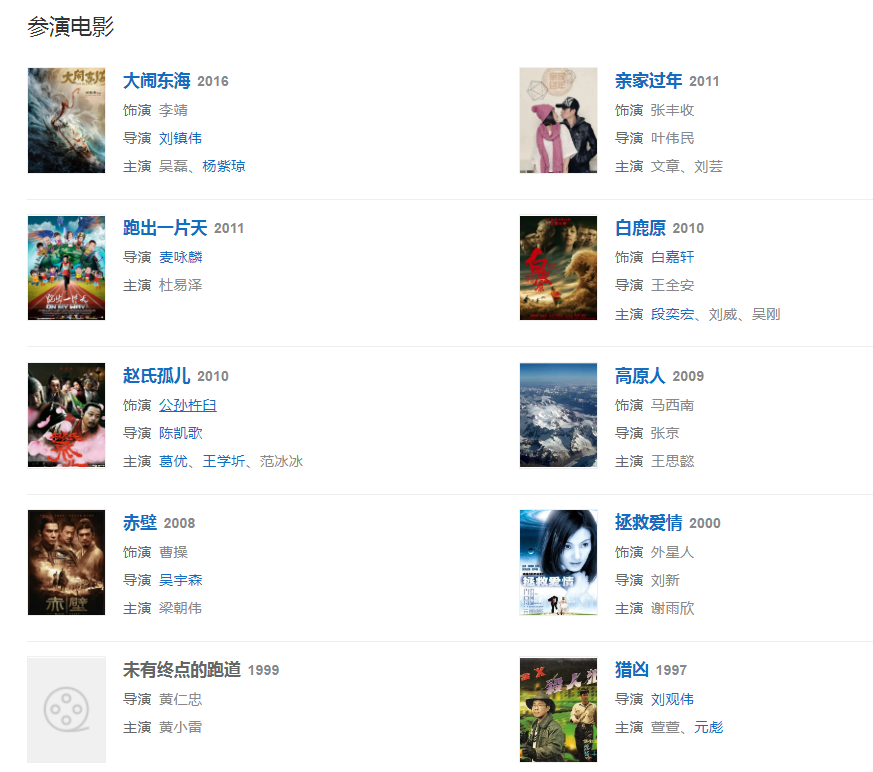873x772 pixels.
Task: Open actor 梁朝伟's page
Action: [180, 608]
